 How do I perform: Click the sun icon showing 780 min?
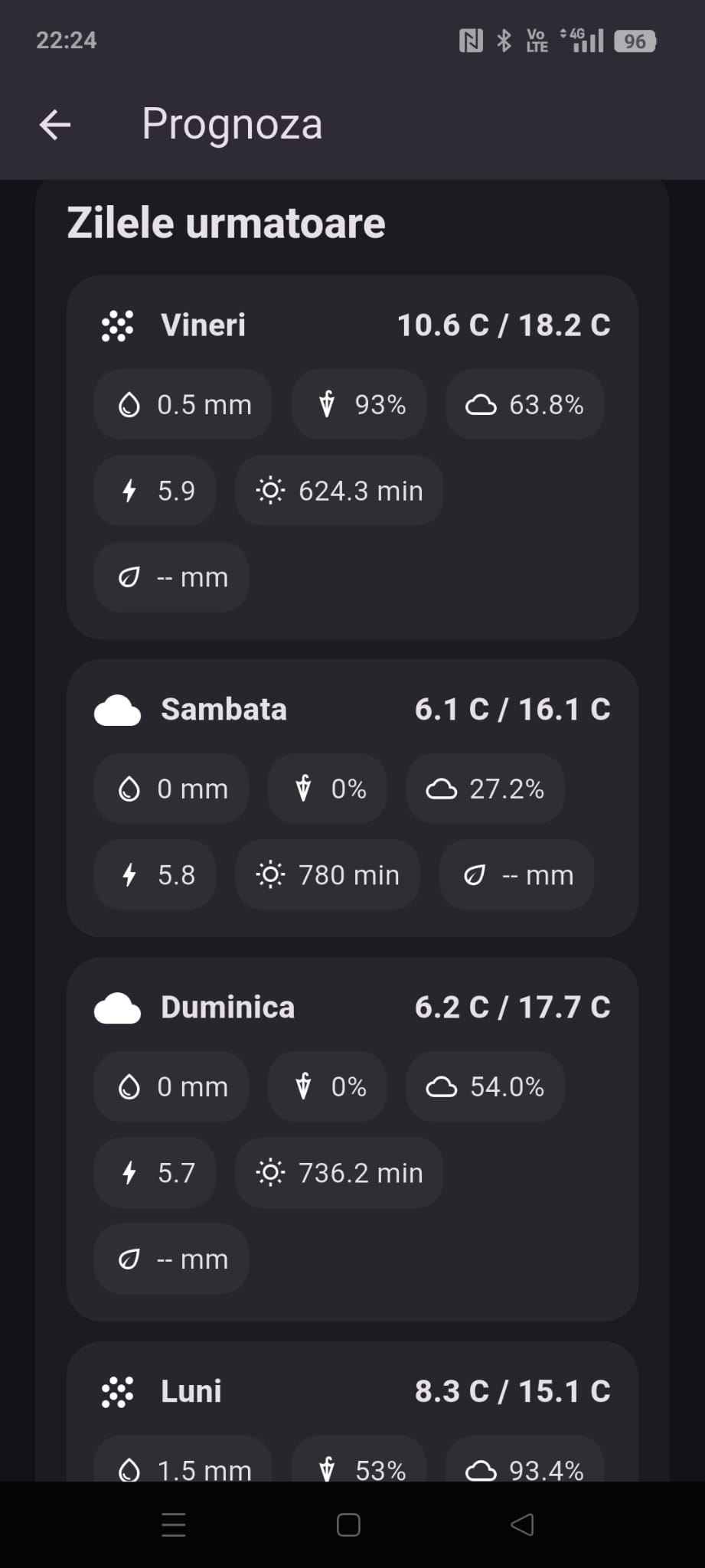[x=269, y=874]
